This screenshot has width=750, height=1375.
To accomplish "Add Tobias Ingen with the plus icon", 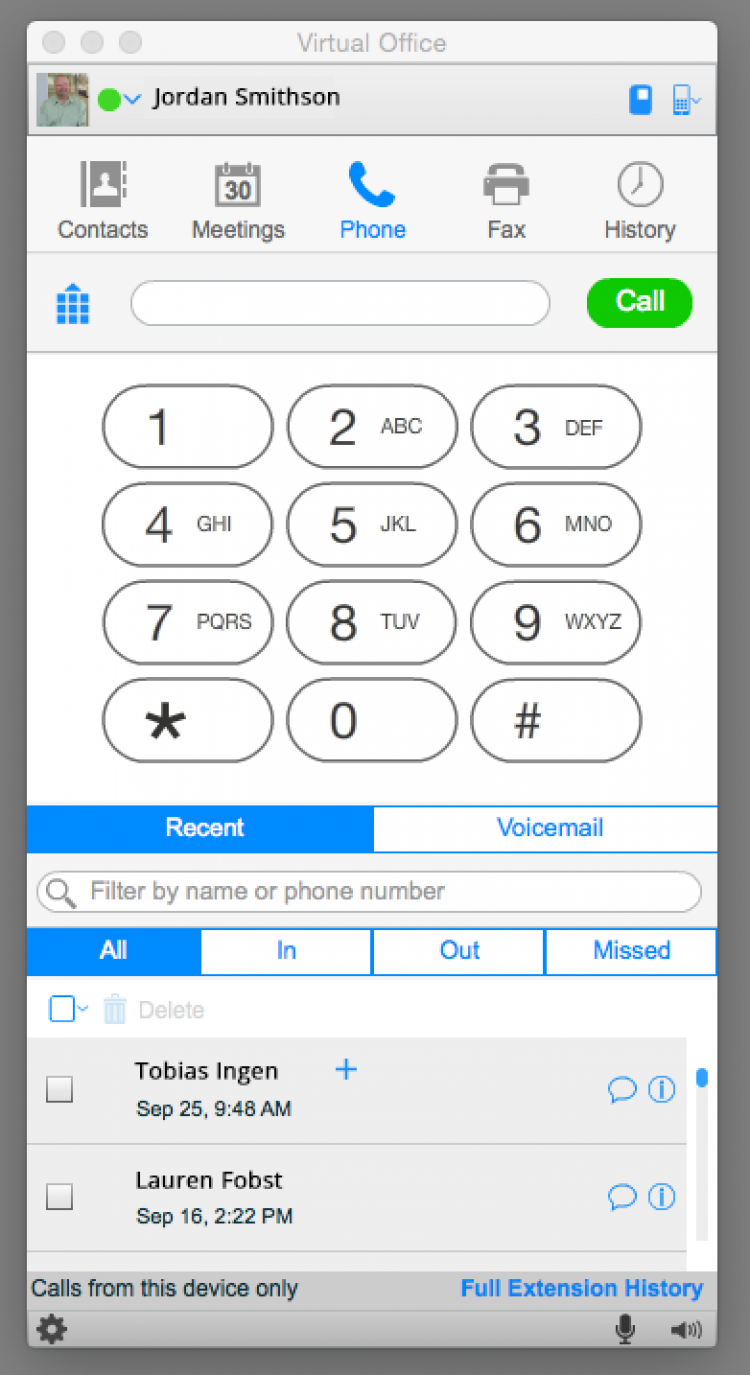I will tap(346, 1070).
